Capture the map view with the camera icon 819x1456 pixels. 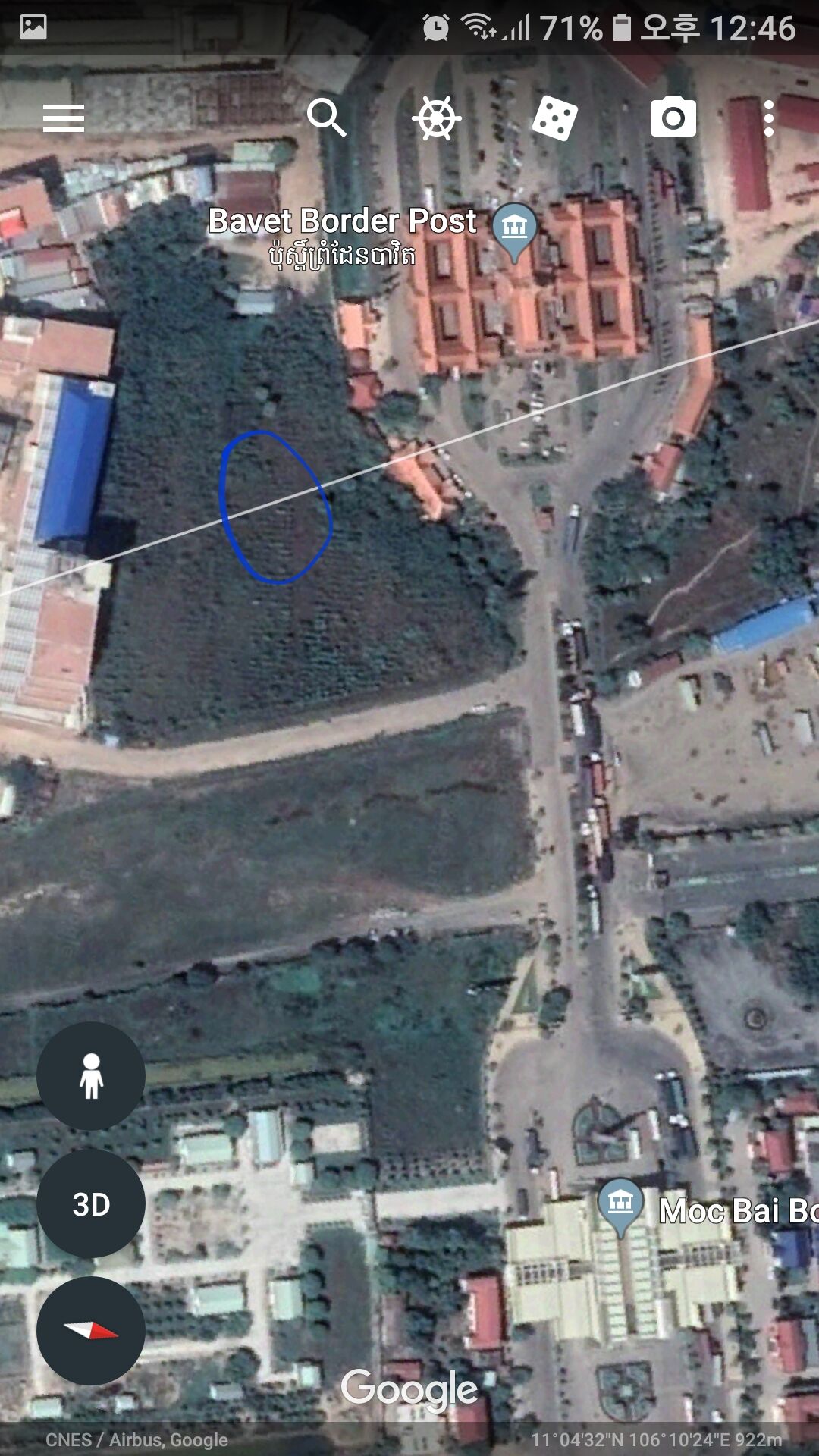(673, 118)
